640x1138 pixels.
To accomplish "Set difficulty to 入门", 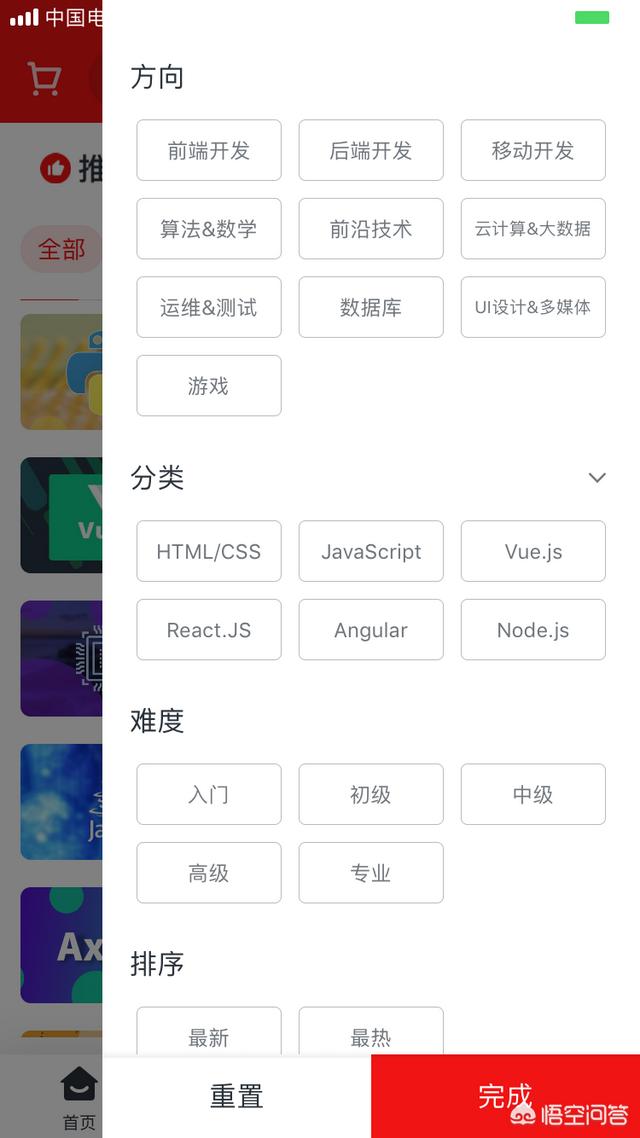I will [x=209, y=794].
